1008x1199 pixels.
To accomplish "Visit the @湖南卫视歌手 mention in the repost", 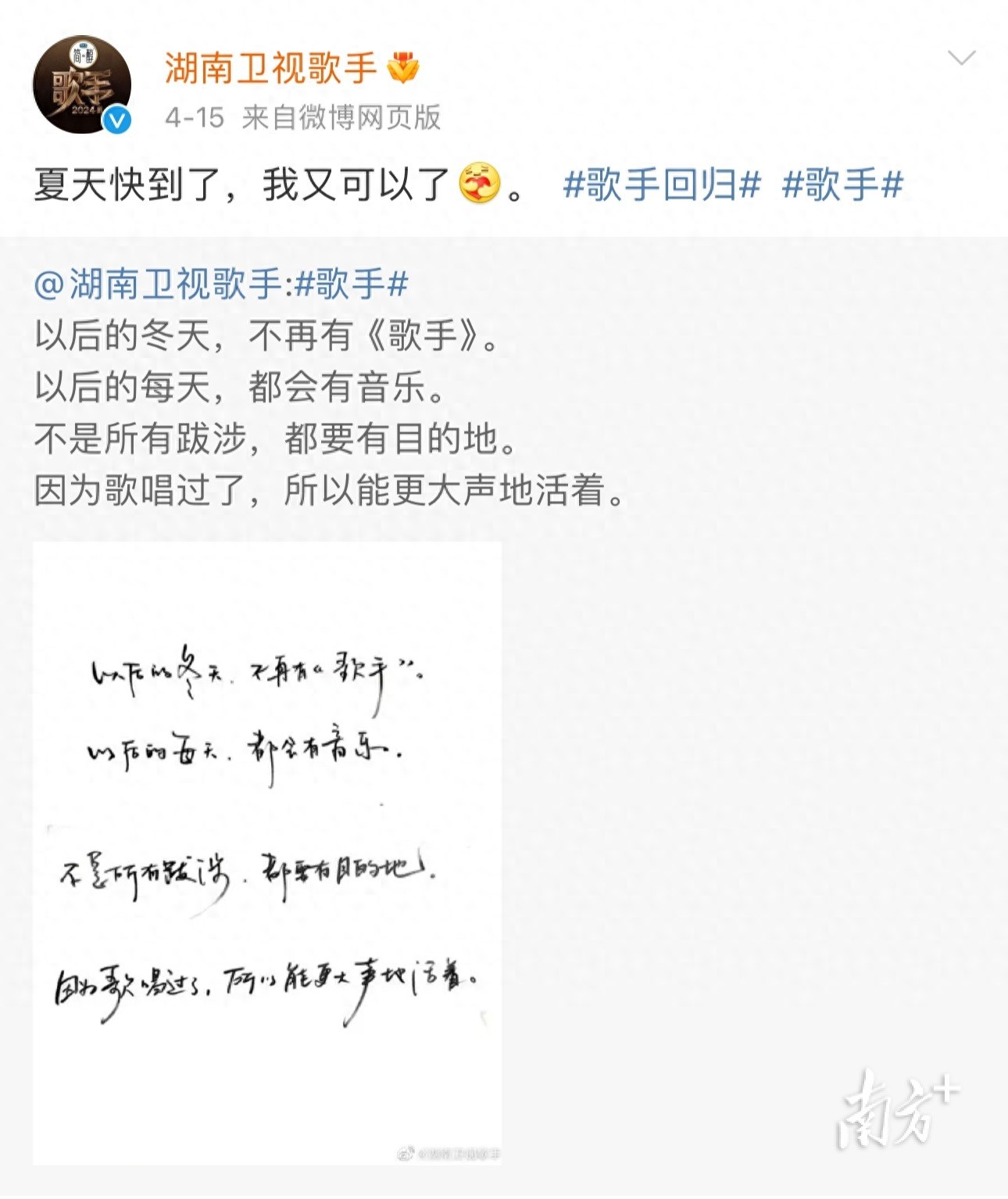I will [x=158, y=284].
